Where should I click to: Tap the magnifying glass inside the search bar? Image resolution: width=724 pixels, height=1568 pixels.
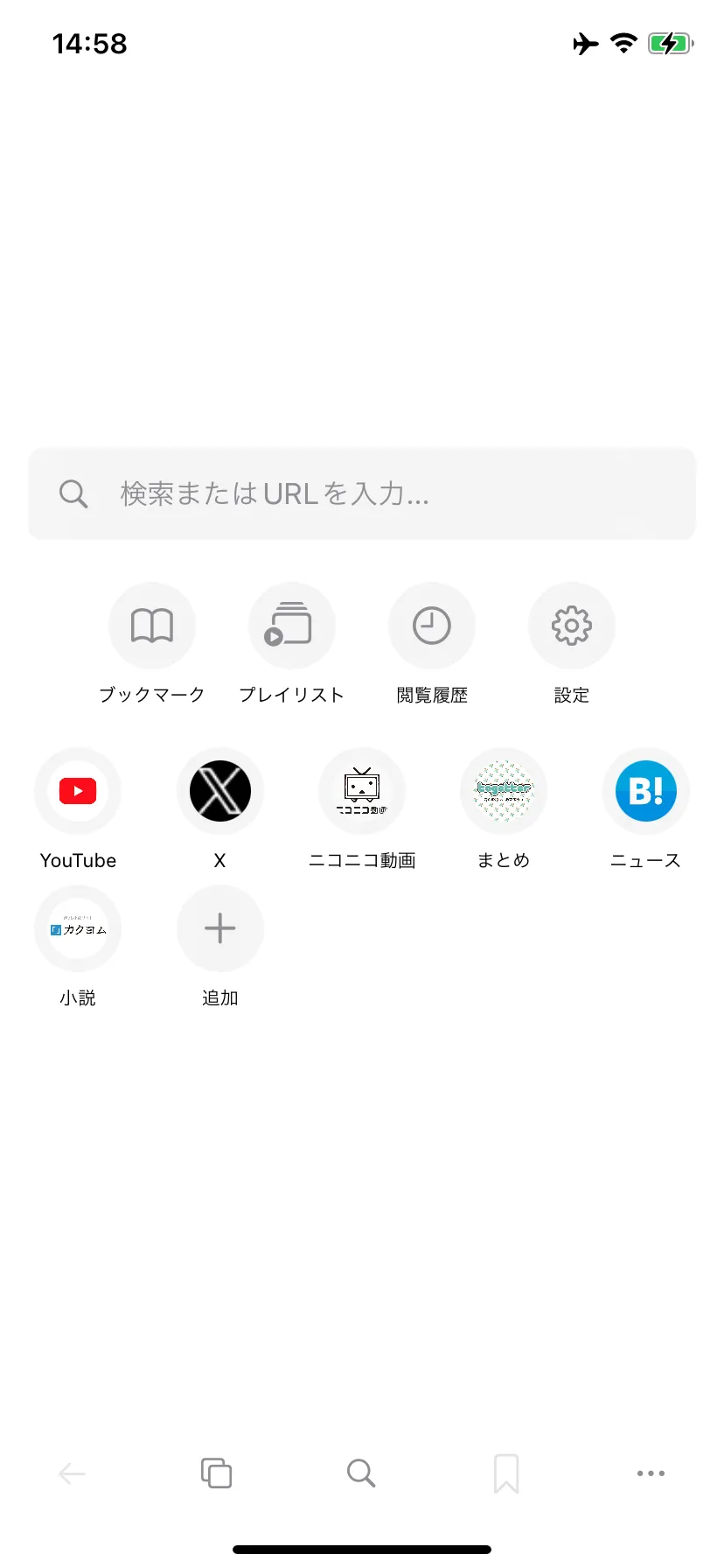(73, 493)
